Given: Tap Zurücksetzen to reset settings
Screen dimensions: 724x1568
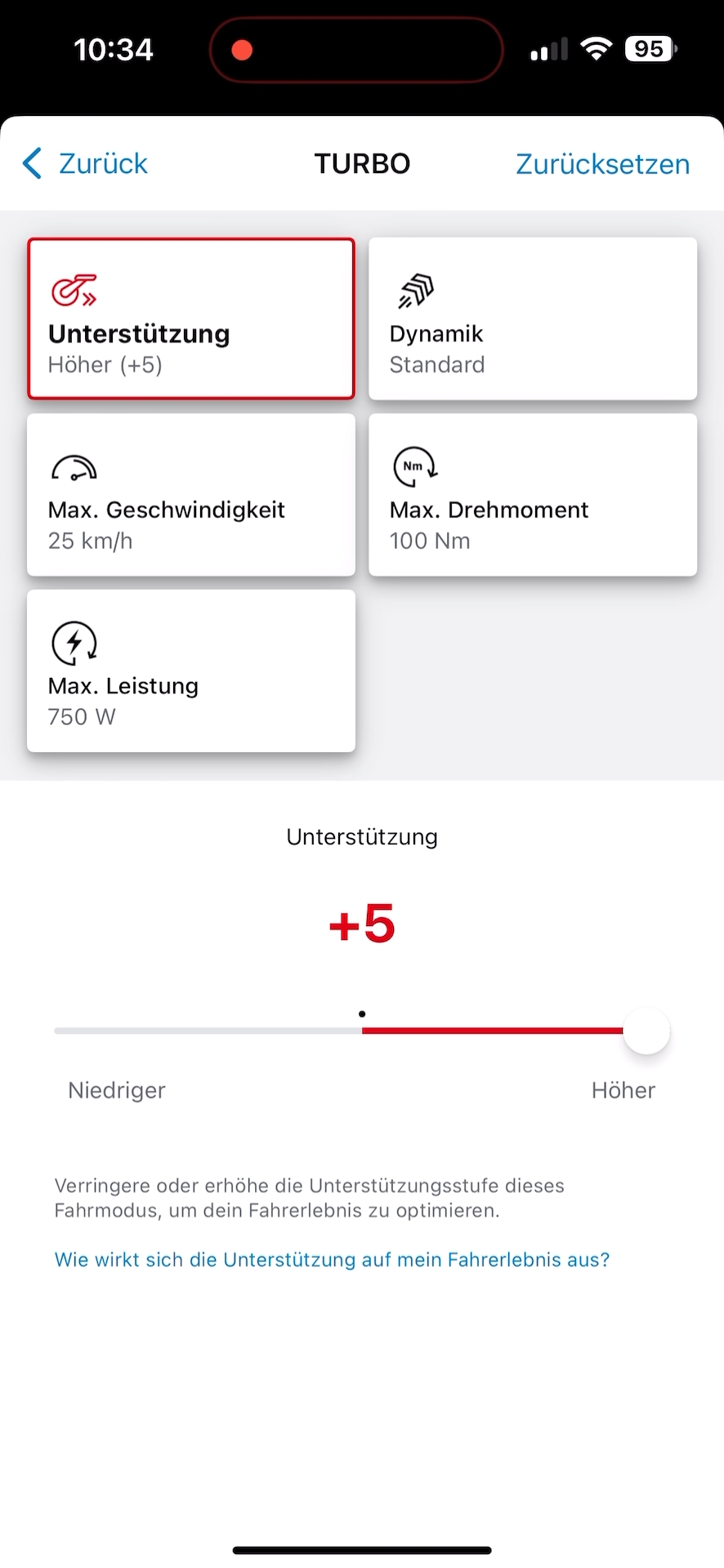Looking at the screenshot, I should click(602, 164).
